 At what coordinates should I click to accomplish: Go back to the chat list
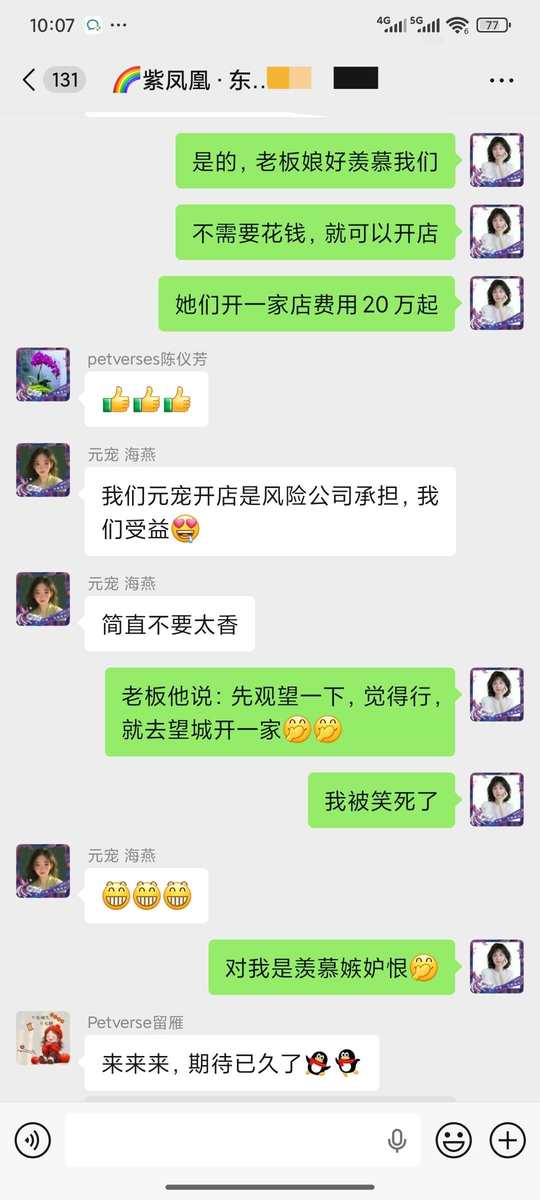(29, 80)
